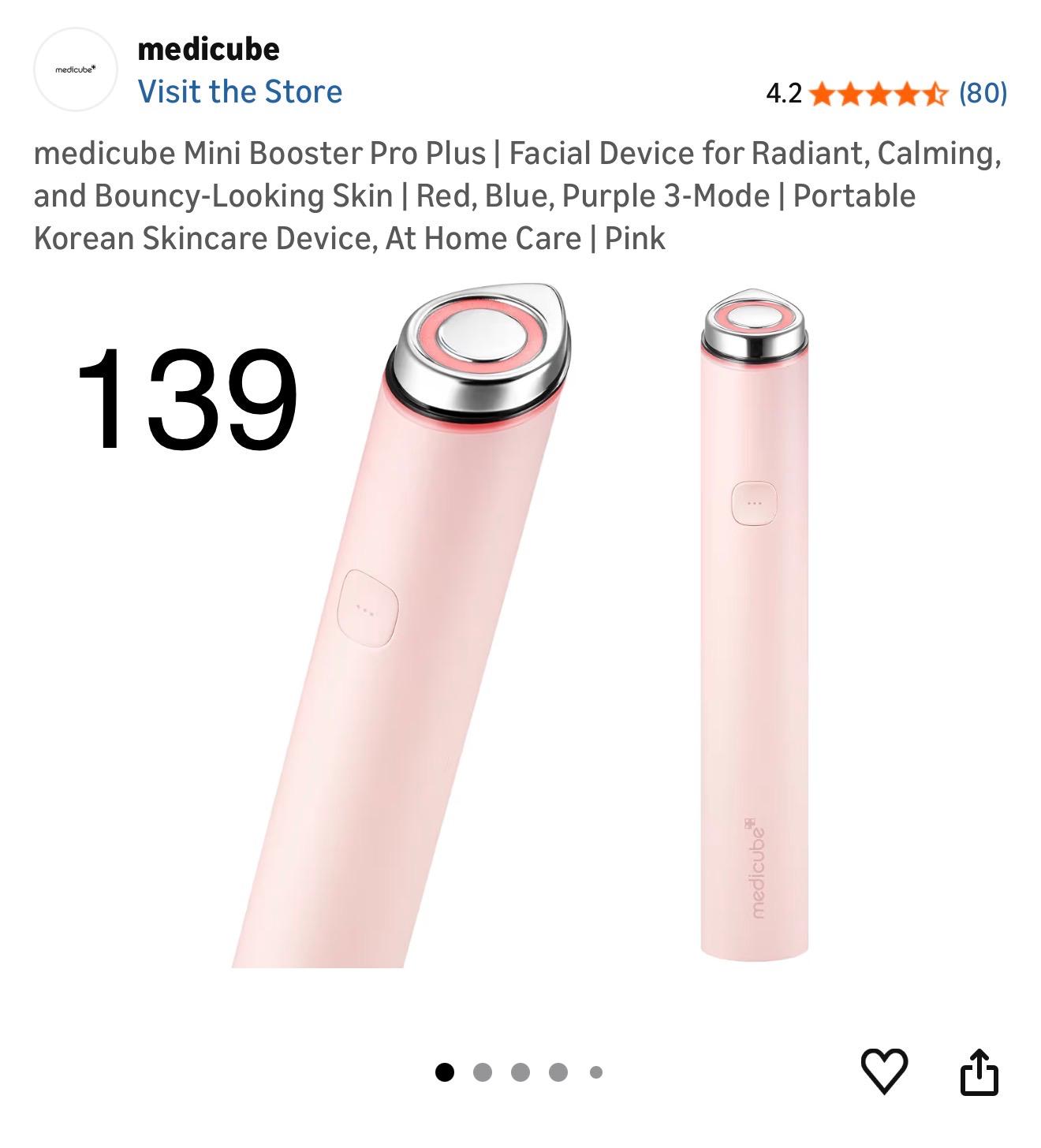Jump to the second product image dot
Viewport: 1041px width, 1148px height.
coord(483,1072)
